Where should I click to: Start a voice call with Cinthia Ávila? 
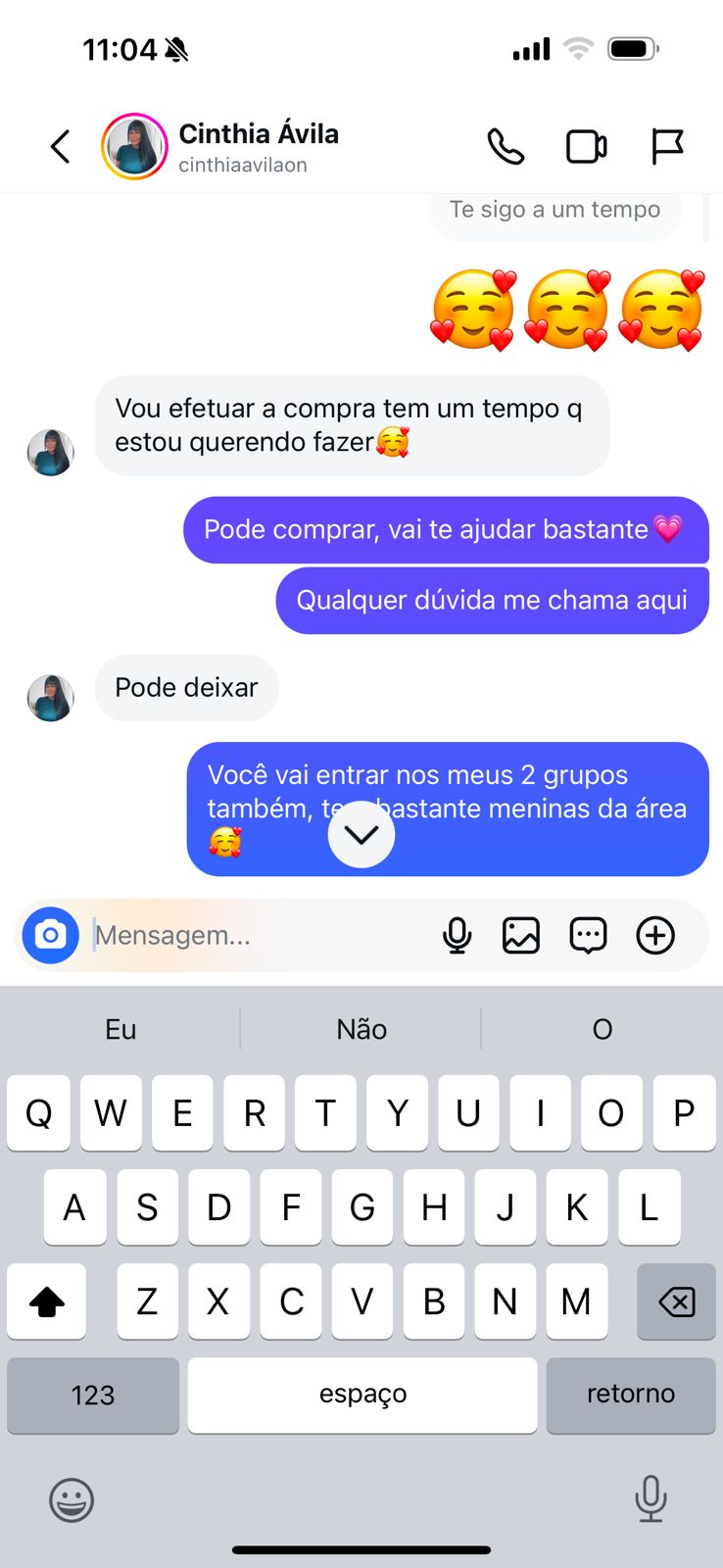[x=506, y=145]
